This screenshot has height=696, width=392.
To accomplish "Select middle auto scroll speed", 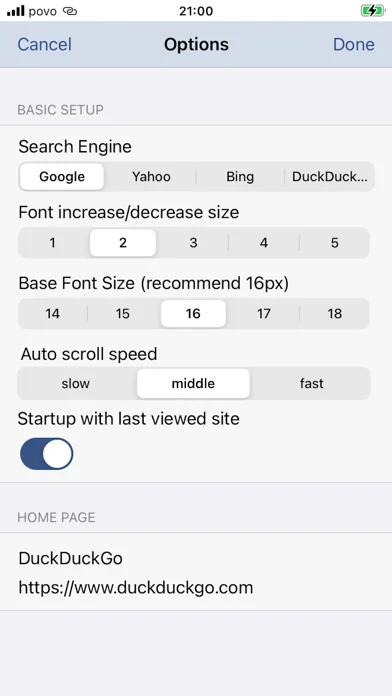I will [194, 384].
